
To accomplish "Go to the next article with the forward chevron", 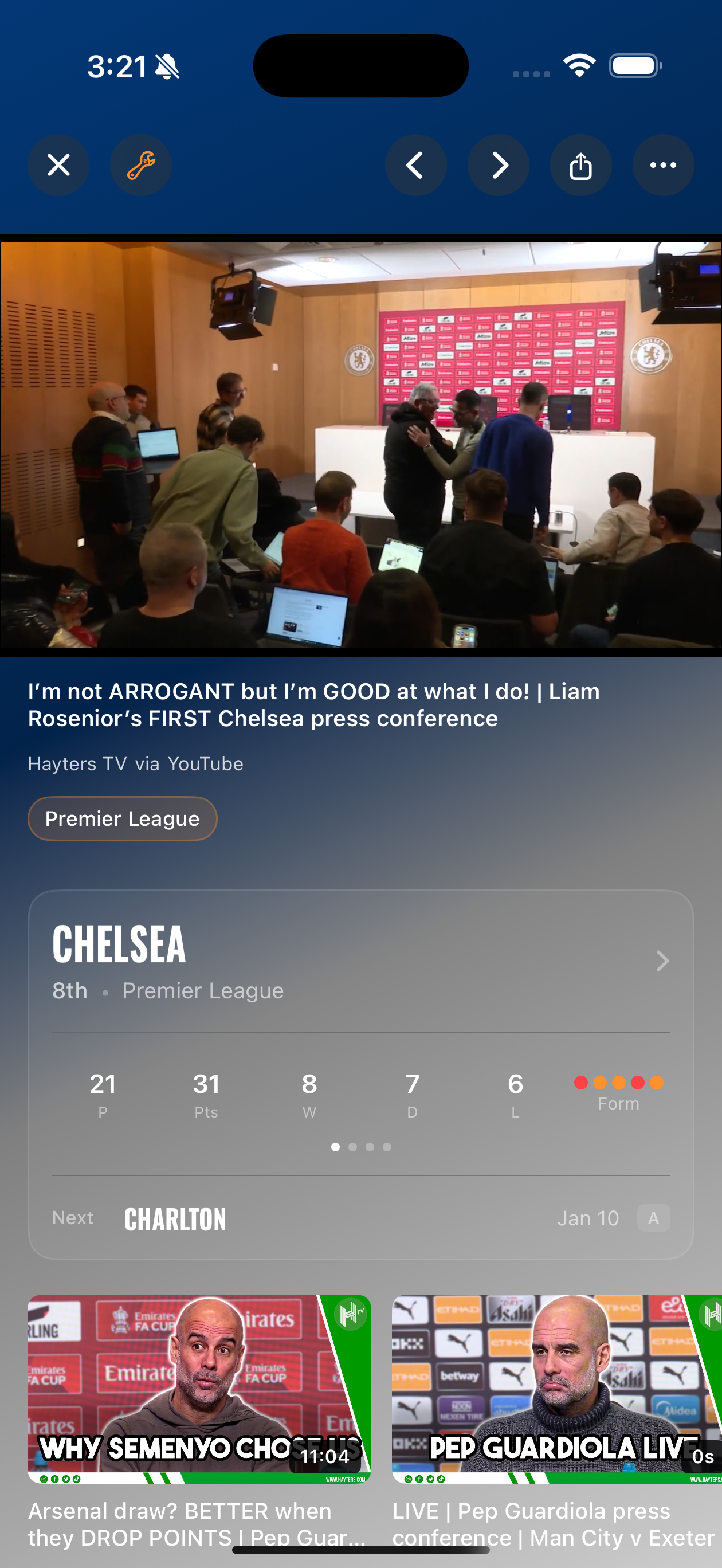I will pyautogui.click(x=499, y=165).
